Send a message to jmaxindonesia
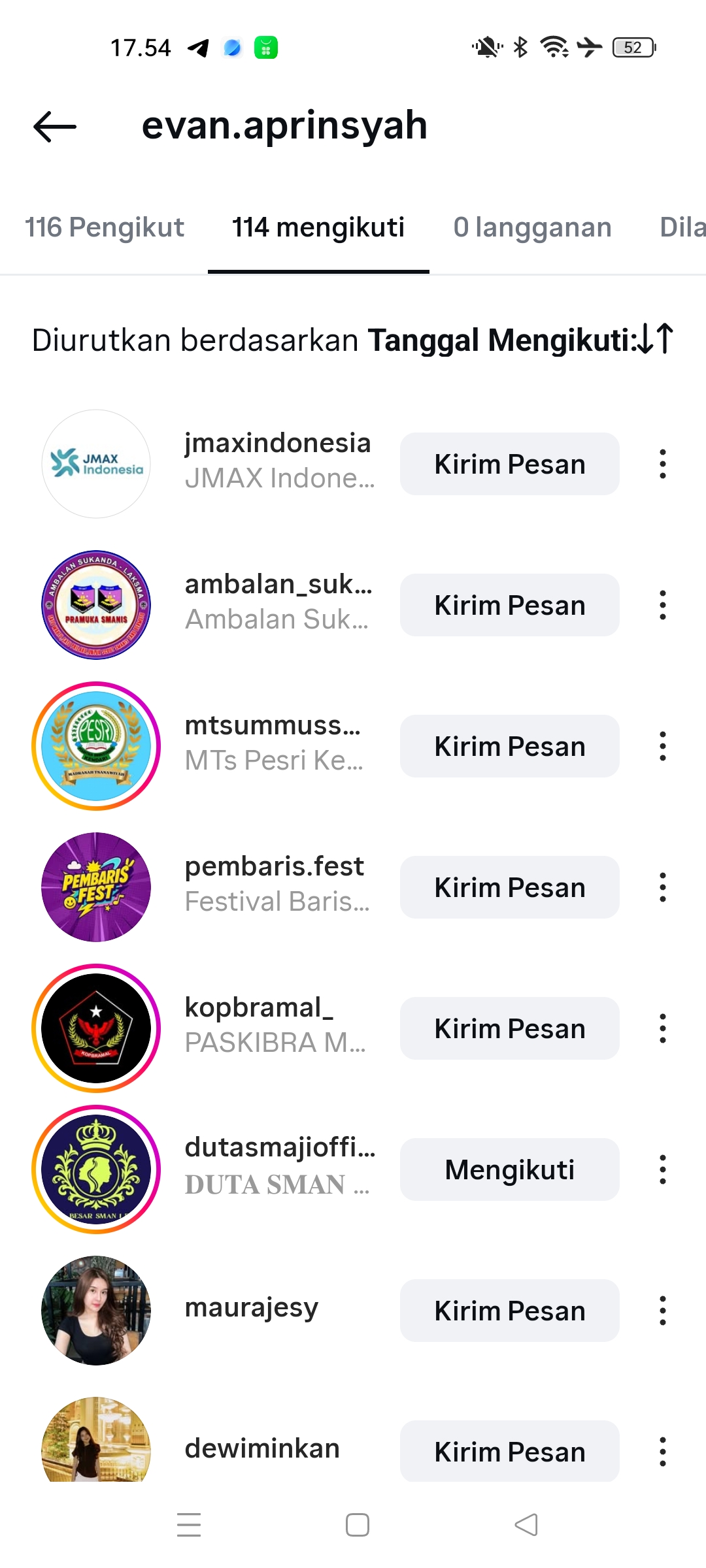 click(x=509, y=464)
